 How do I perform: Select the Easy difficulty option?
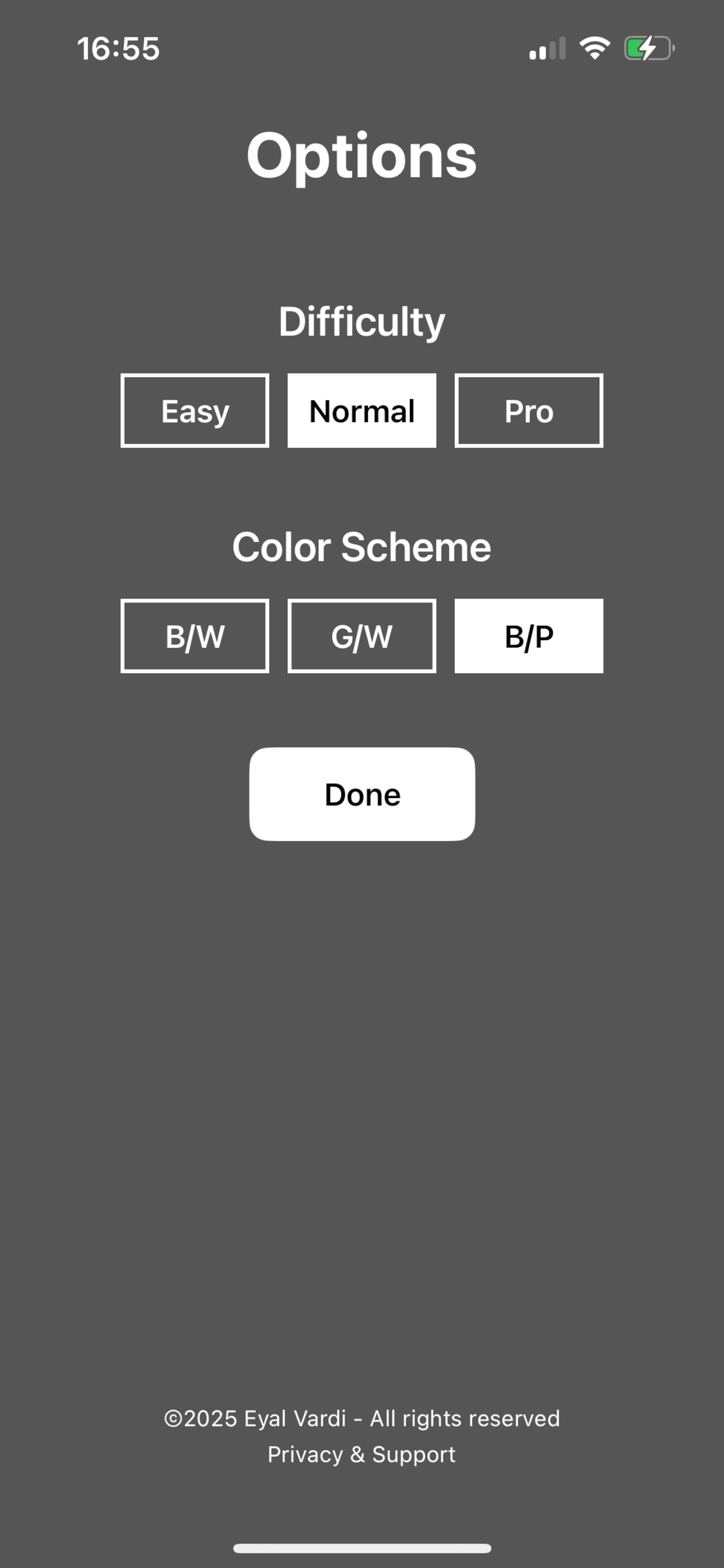pos(195,411)
